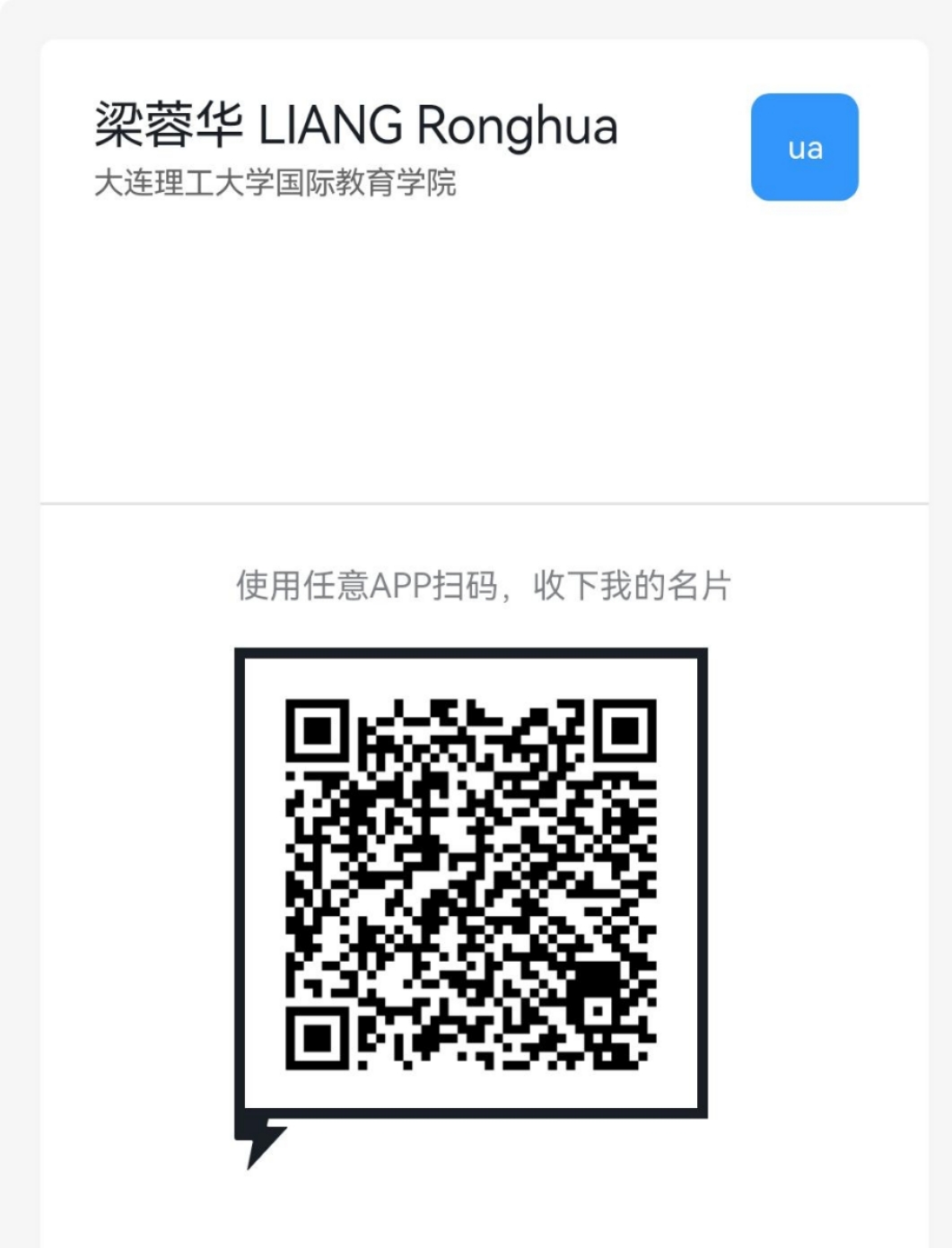Tap the blue "ua" profile avatar
Screen dimensions: 952x1248
804,147
